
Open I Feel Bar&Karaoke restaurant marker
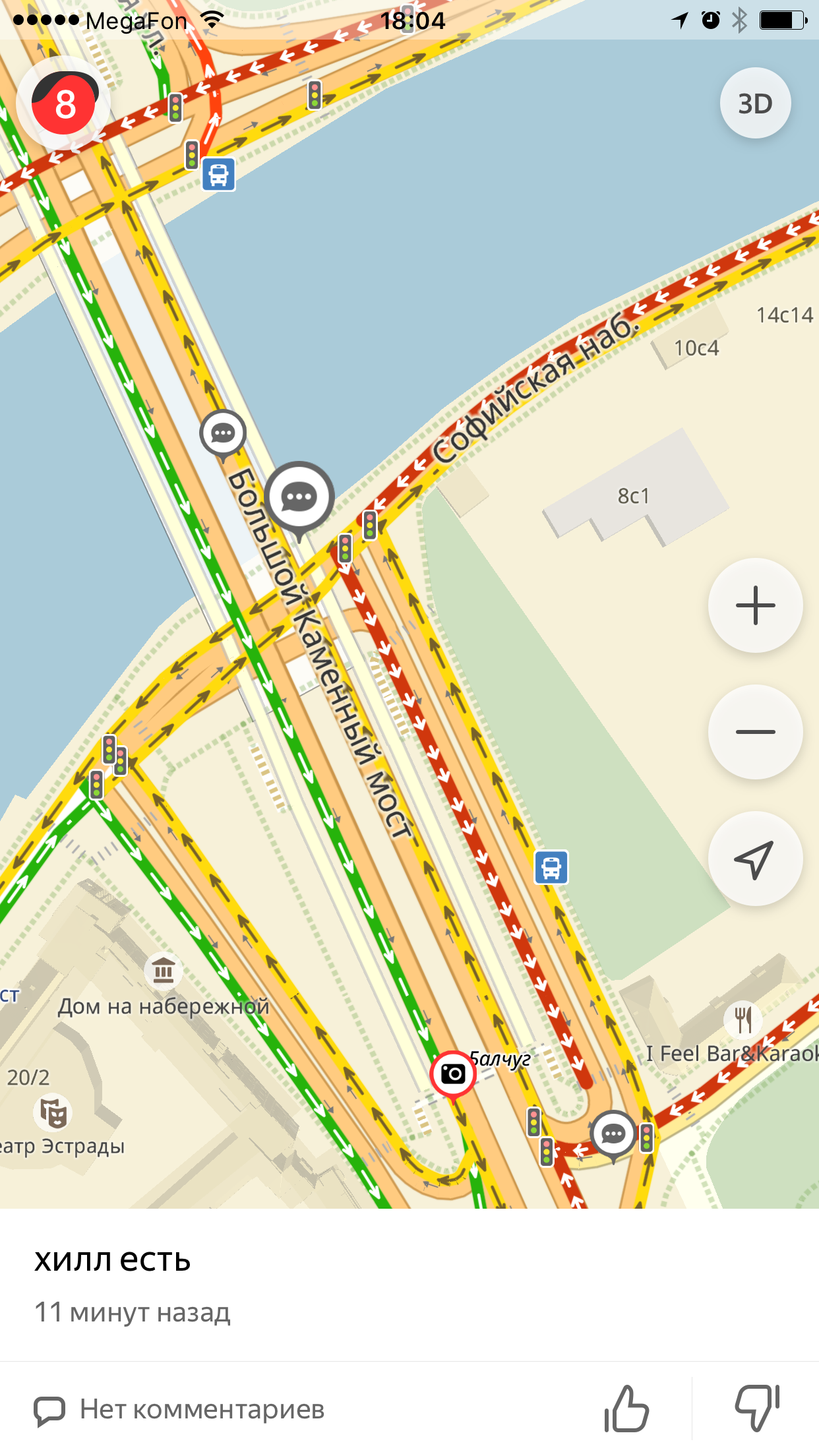744,1019
